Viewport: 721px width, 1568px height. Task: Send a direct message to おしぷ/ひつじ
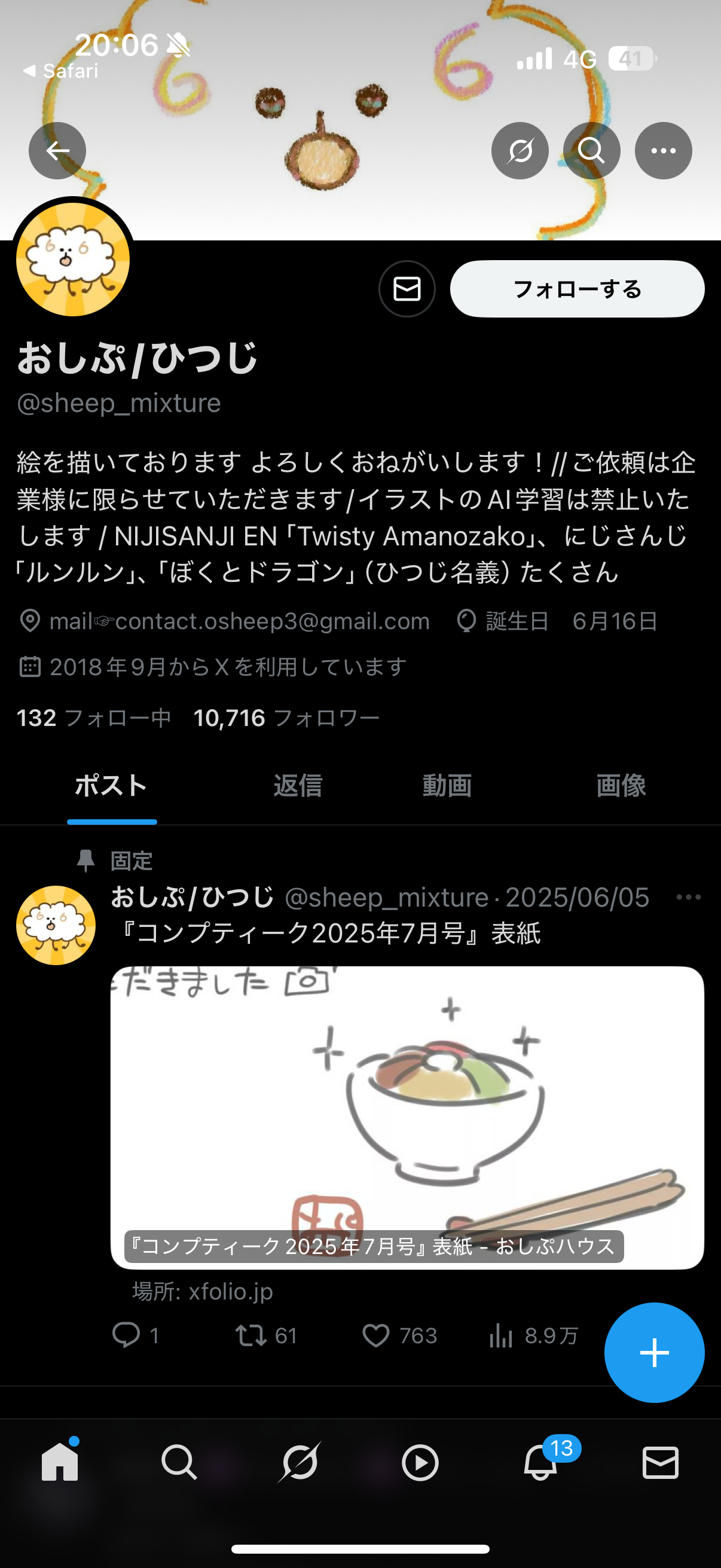pos(407,289)
